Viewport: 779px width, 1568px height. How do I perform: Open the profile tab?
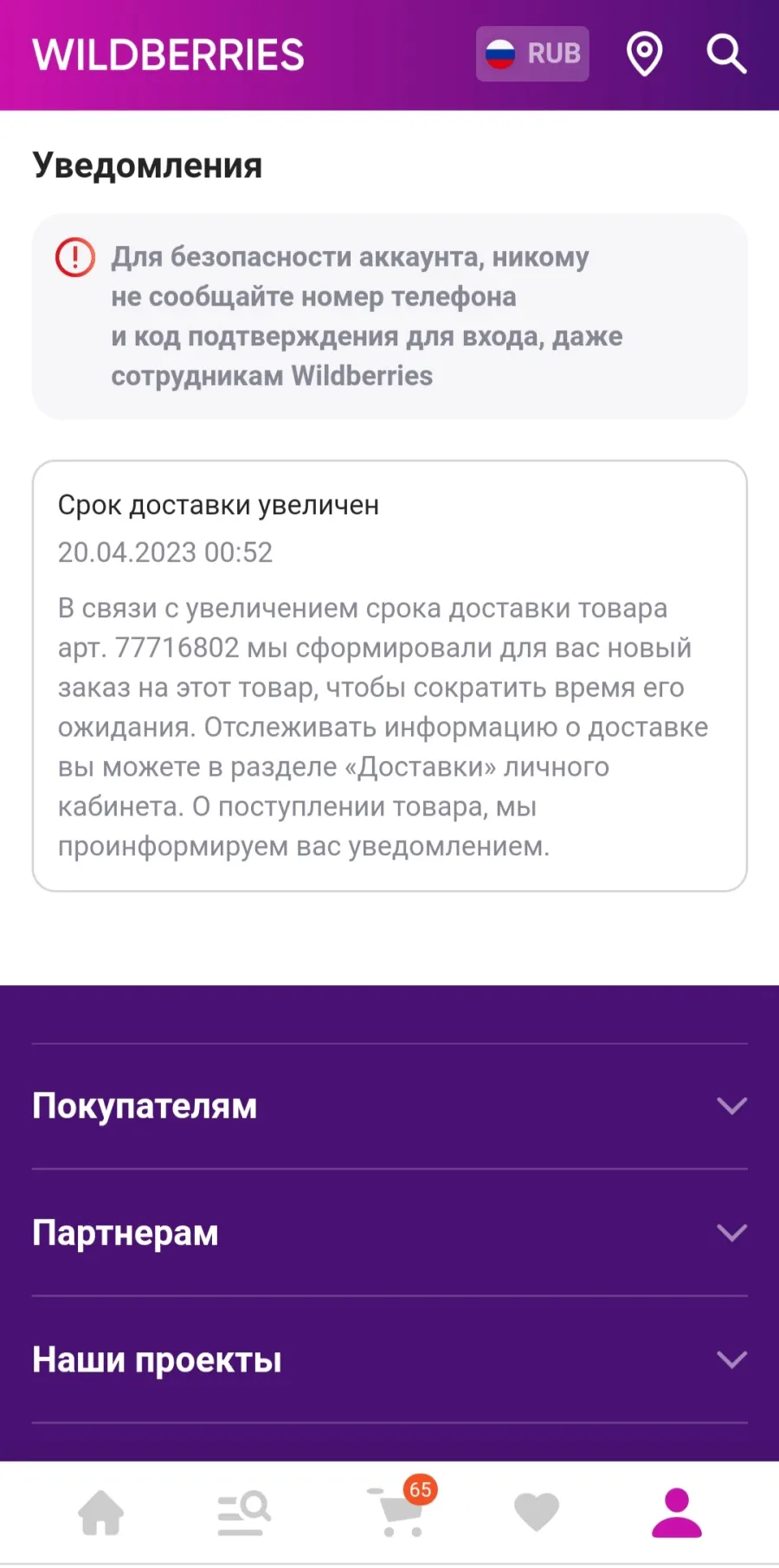[677, 1513]
